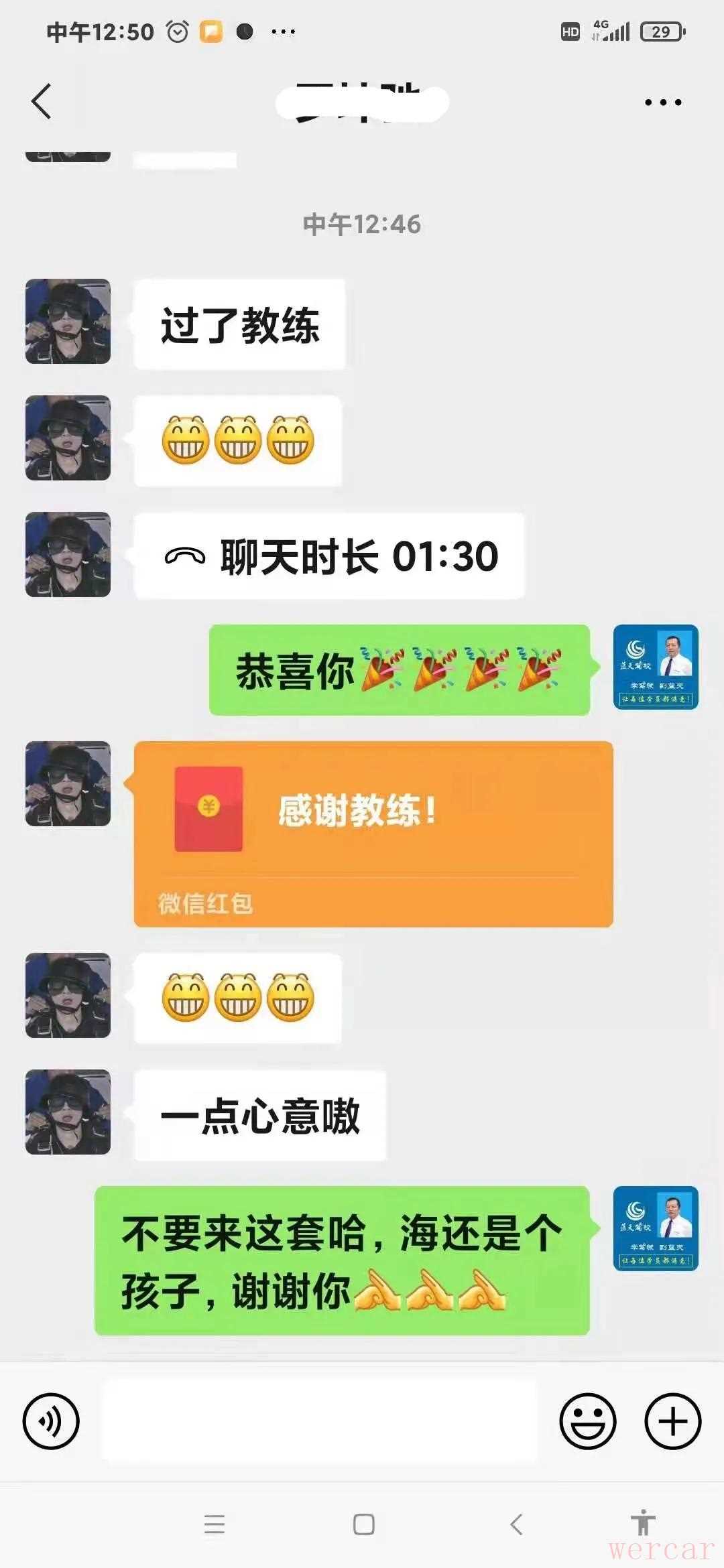
Task: Tap the system home button
Action: [x=363, y=1525]
